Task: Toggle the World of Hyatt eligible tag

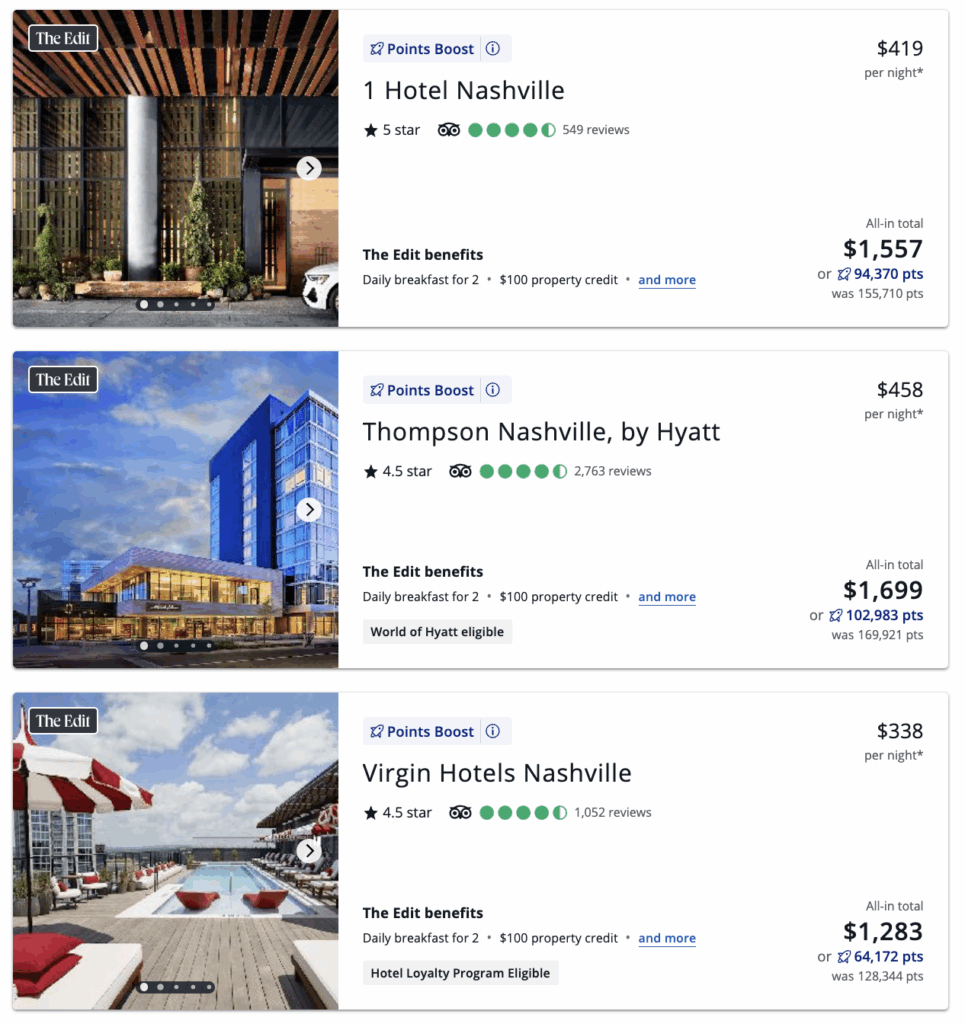Action: click(x=437, y=631)
